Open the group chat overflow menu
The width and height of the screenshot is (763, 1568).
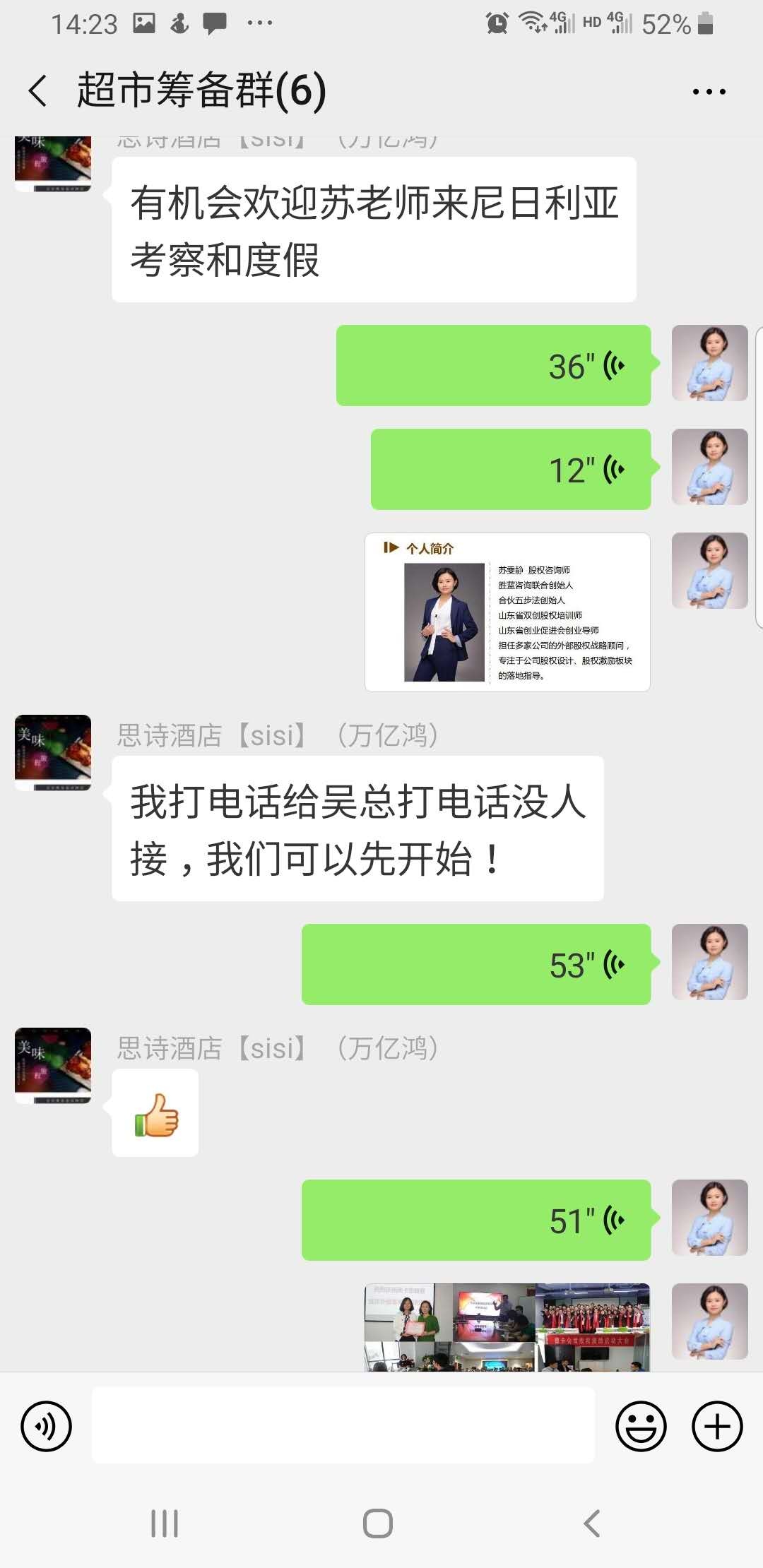(x=709, y=92)
